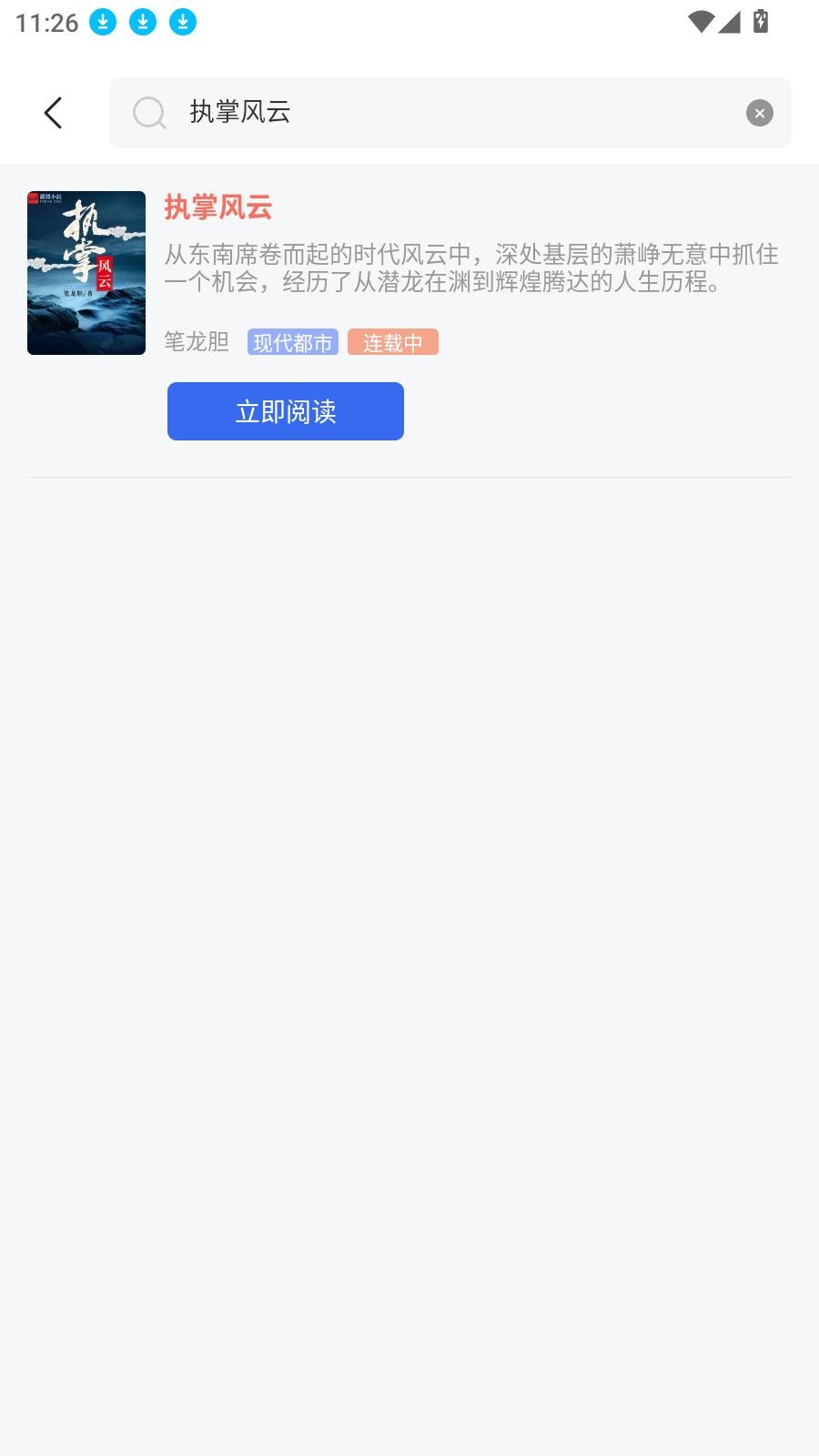Screen dimensions: 819x1456
Task: Tap the second download arrow icon
Action: pyautogui.click(x=143, y=21)
